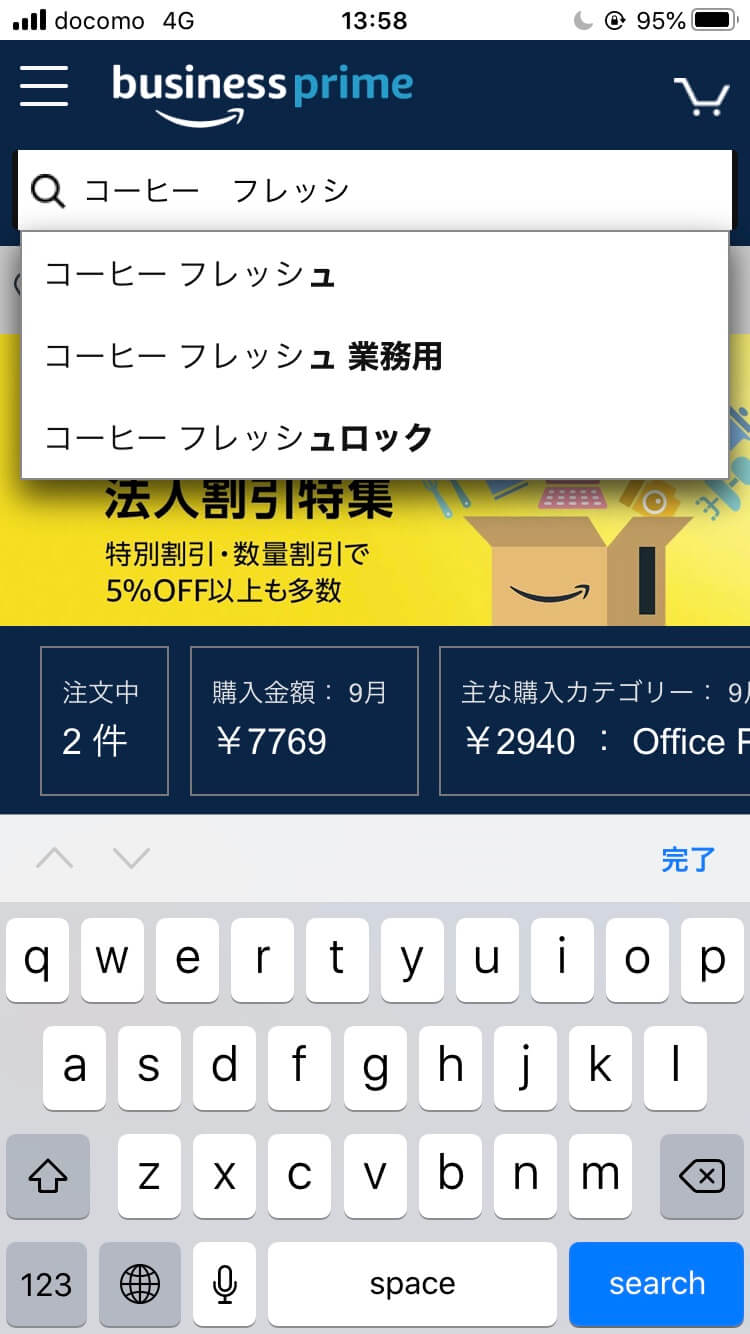Open the 購入金額 9月 card
750x1334 pixels.
[x=304, y=721]
